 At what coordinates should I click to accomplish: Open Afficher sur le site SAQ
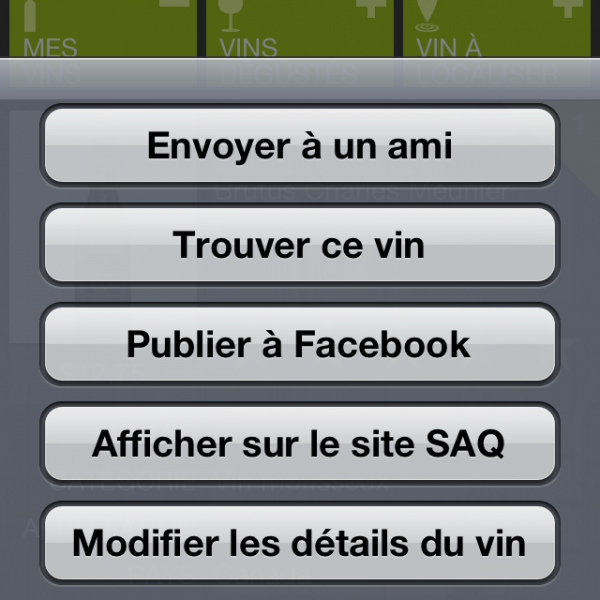click(299, 444)
